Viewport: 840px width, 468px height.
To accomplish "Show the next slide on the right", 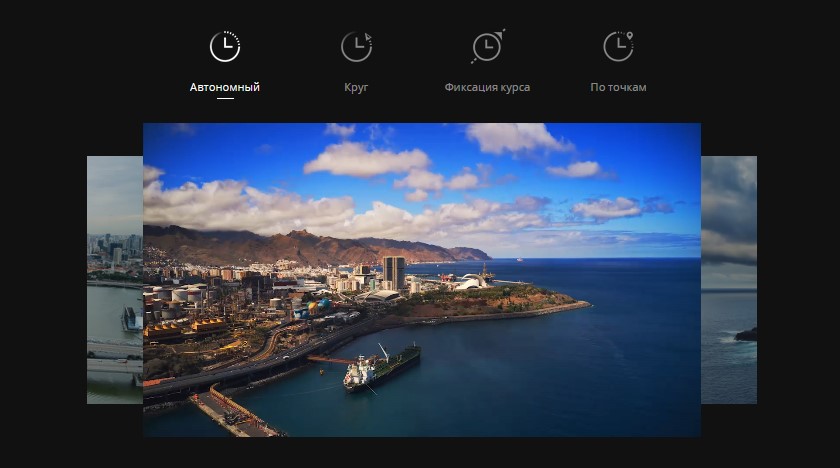I will pos(729,280).
